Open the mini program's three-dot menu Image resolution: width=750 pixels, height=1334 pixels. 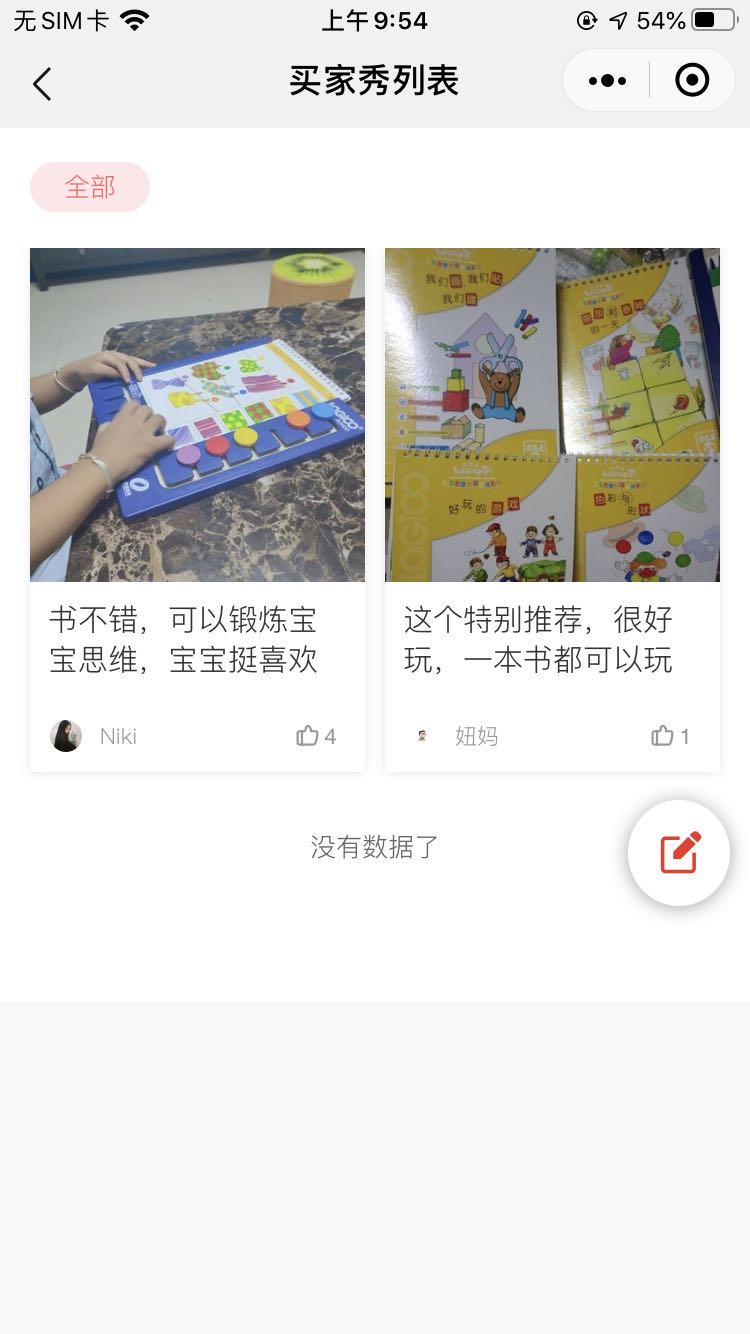(x=607, y=81)
